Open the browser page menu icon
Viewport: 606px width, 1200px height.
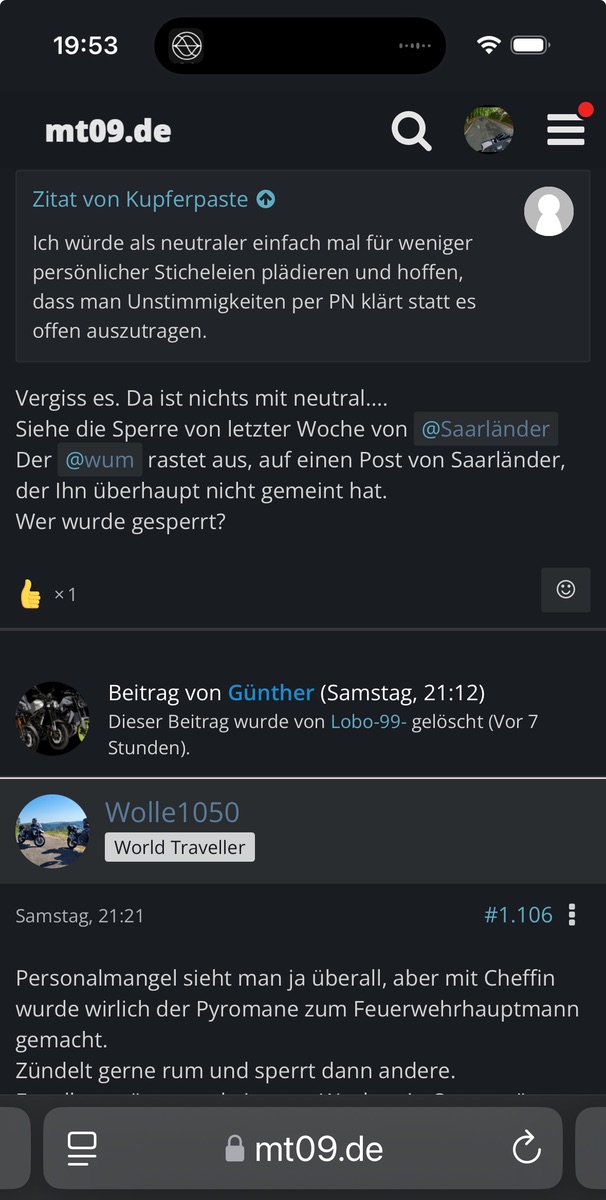(x=82, y=1149)
